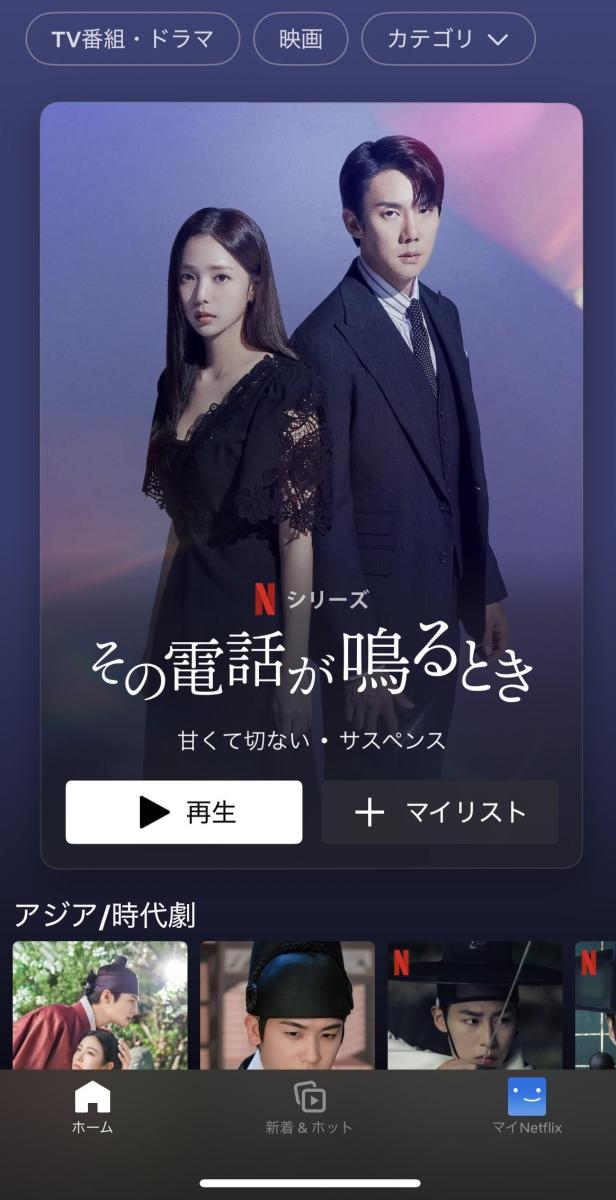Expand the カテゴリ dropdown
This screenshot has height=1200, width=616.
point(448,39)
